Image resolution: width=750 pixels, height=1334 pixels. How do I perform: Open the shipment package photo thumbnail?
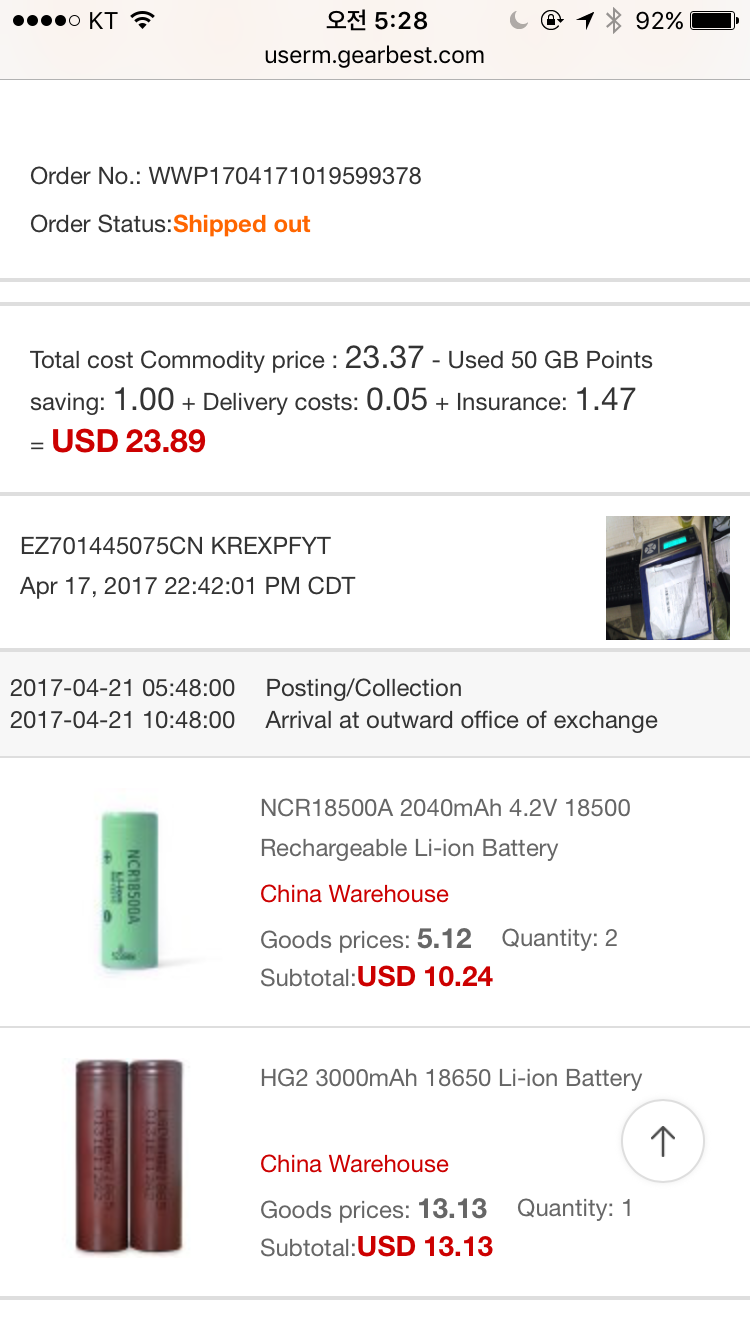pos(668,578)
